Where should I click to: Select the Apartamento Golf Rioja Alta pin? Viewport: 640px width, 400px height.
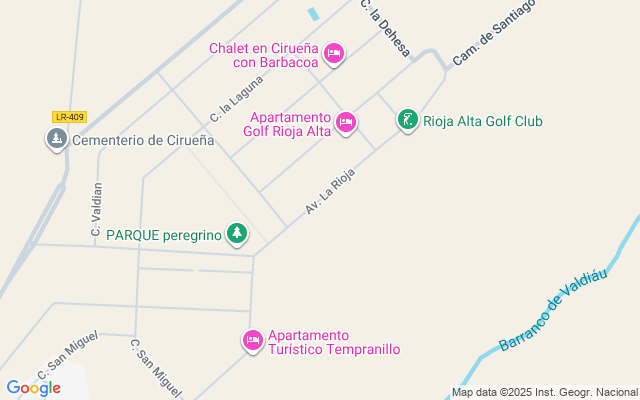(346, 123)
